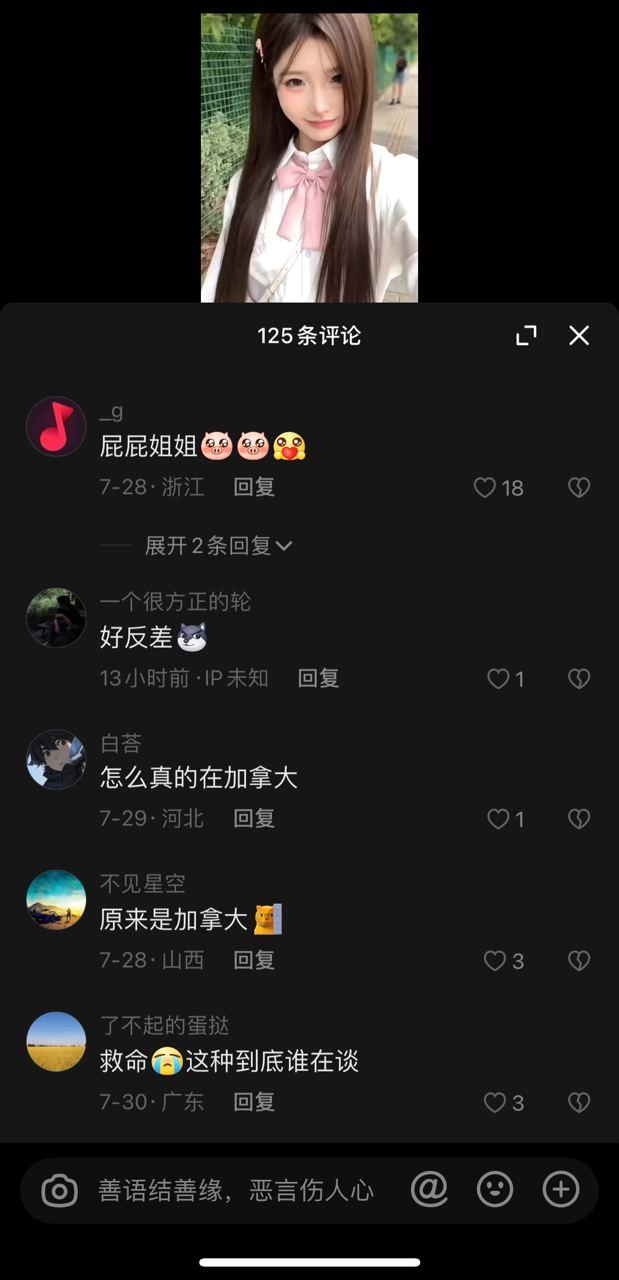
Task: Reply to 白苔's comment
Action: pos(254,818)
